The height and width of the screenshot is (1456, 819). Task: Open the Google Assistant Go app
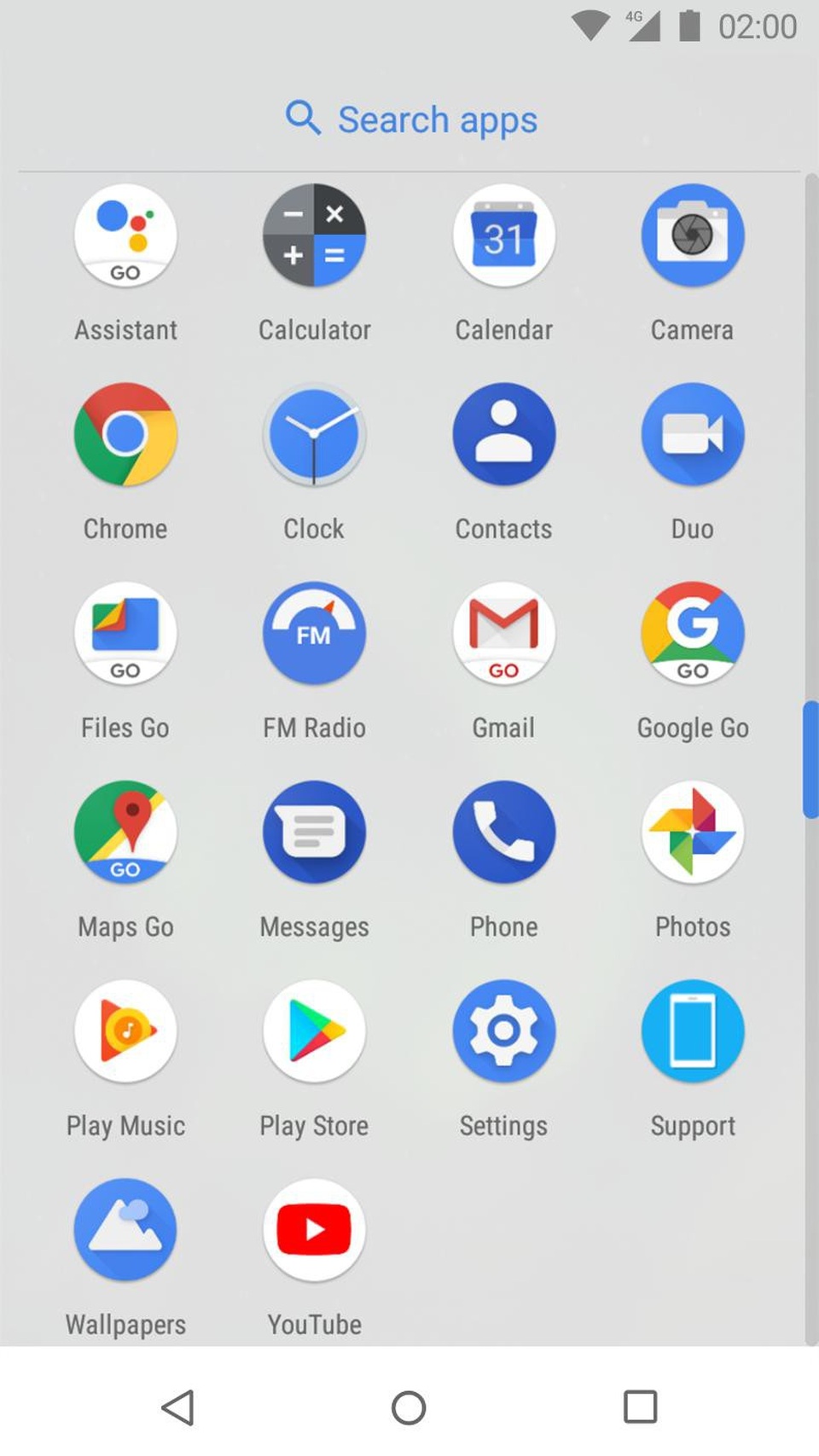point(125,236)
